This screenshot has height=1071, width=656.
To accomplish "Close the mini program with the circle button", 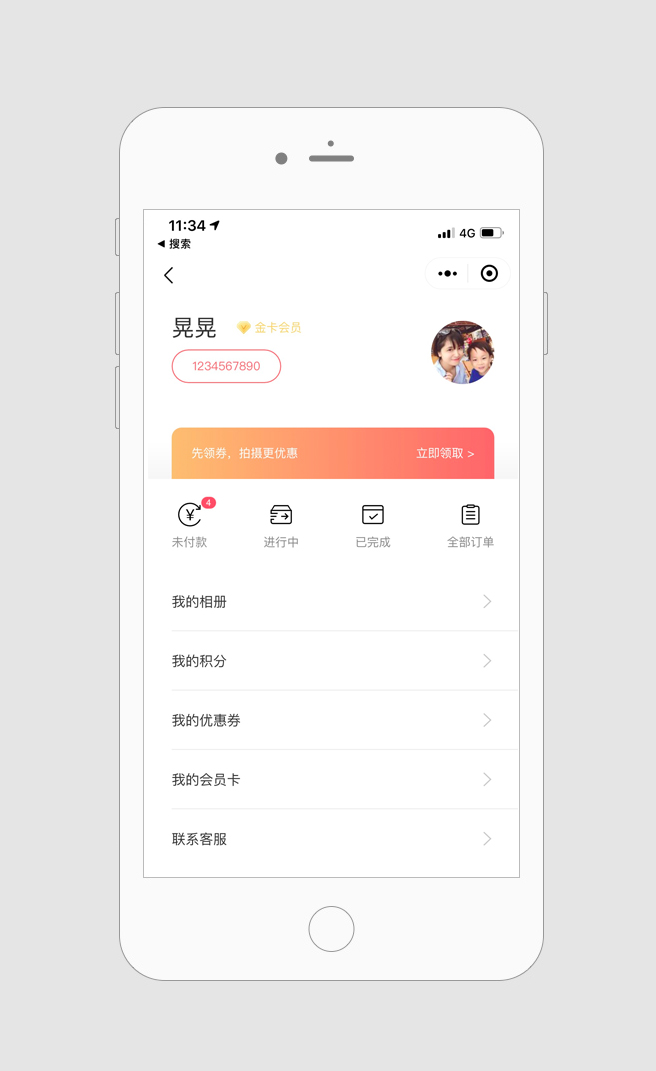I will 489,274.
